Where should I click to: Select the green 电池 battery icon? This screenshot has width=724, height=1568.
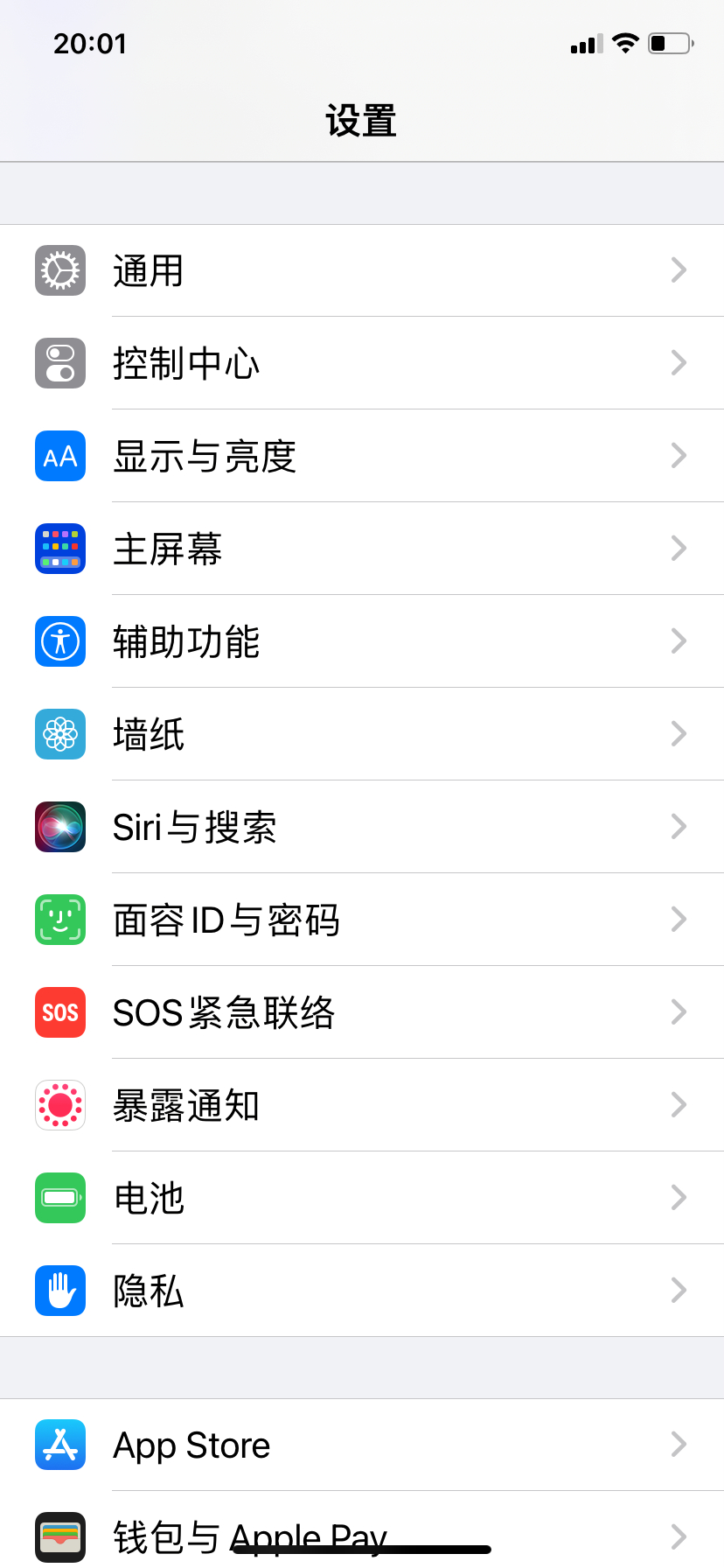[59, 1198]
